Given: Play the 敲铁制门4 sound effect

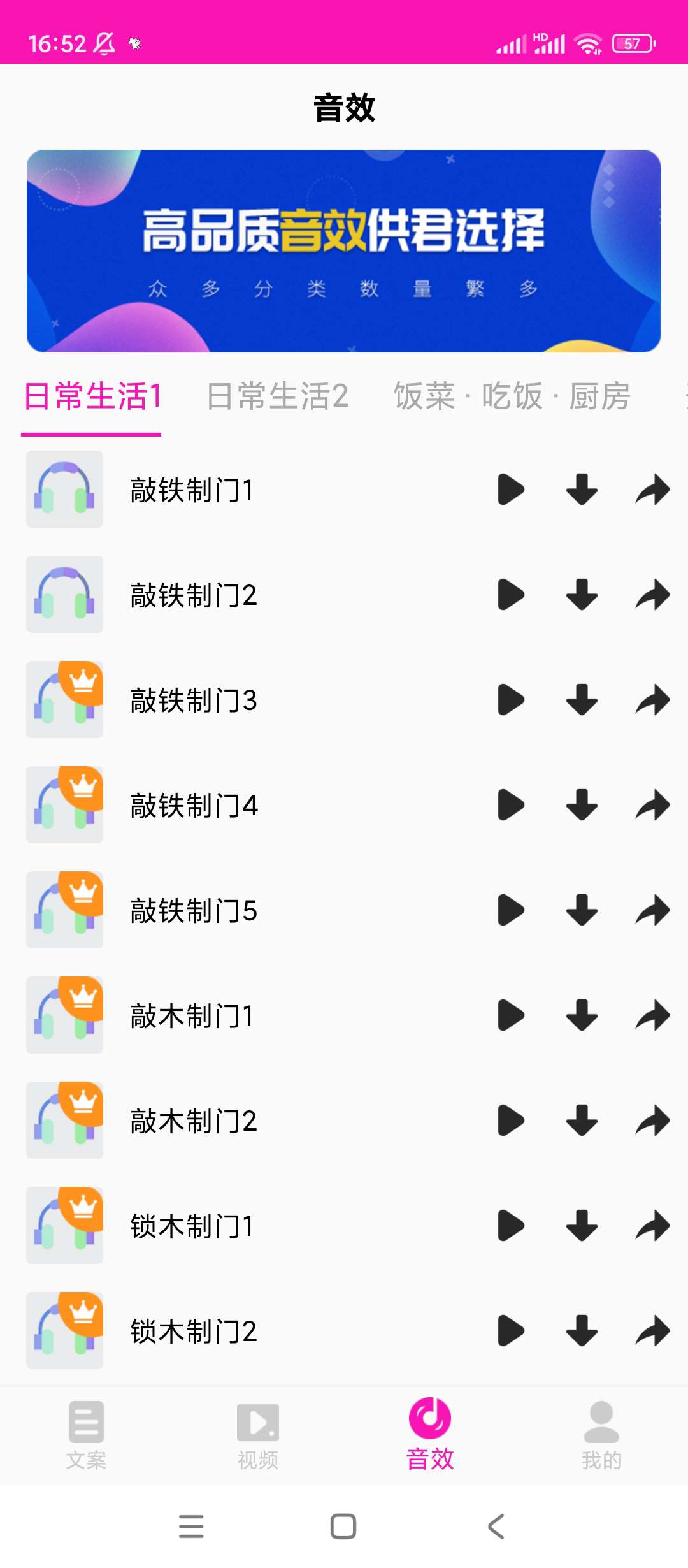Looking at the screenshot, I should click(510, 805).
